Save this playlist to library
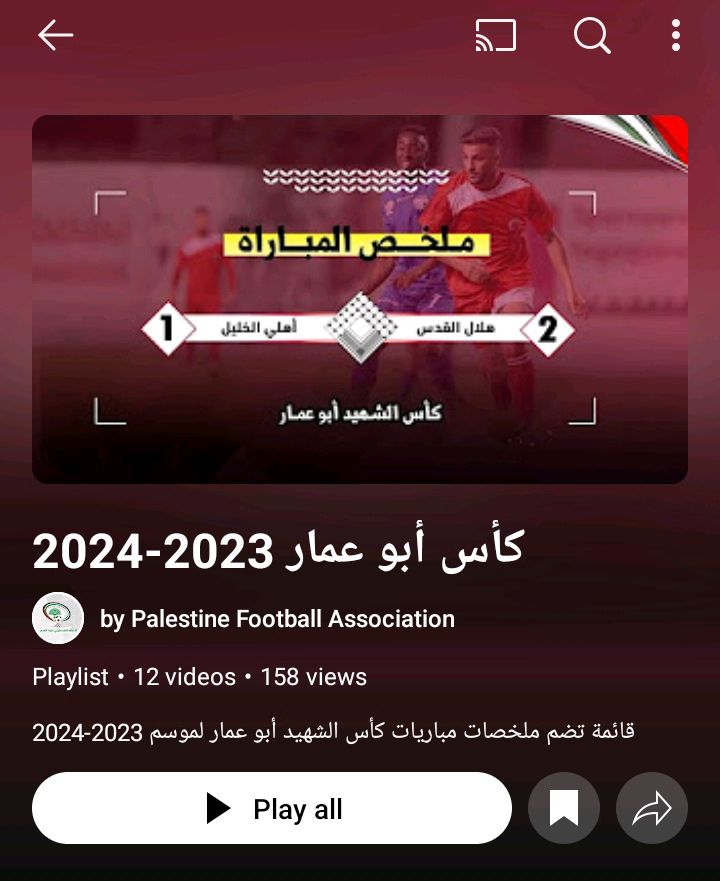720x881 pixels. click(x=564, y=808)
